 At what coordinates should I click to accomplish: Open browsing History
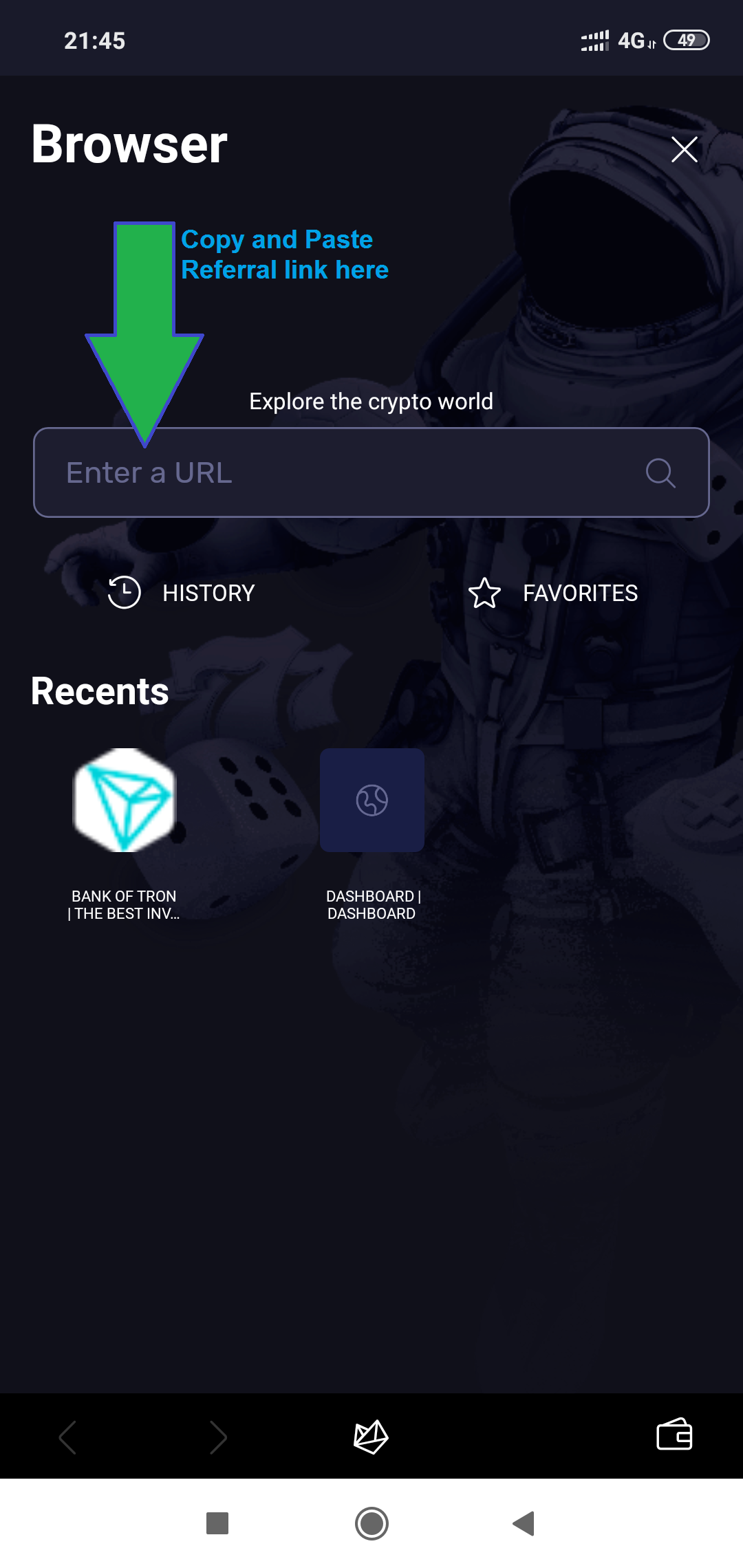tap(182, 593)
